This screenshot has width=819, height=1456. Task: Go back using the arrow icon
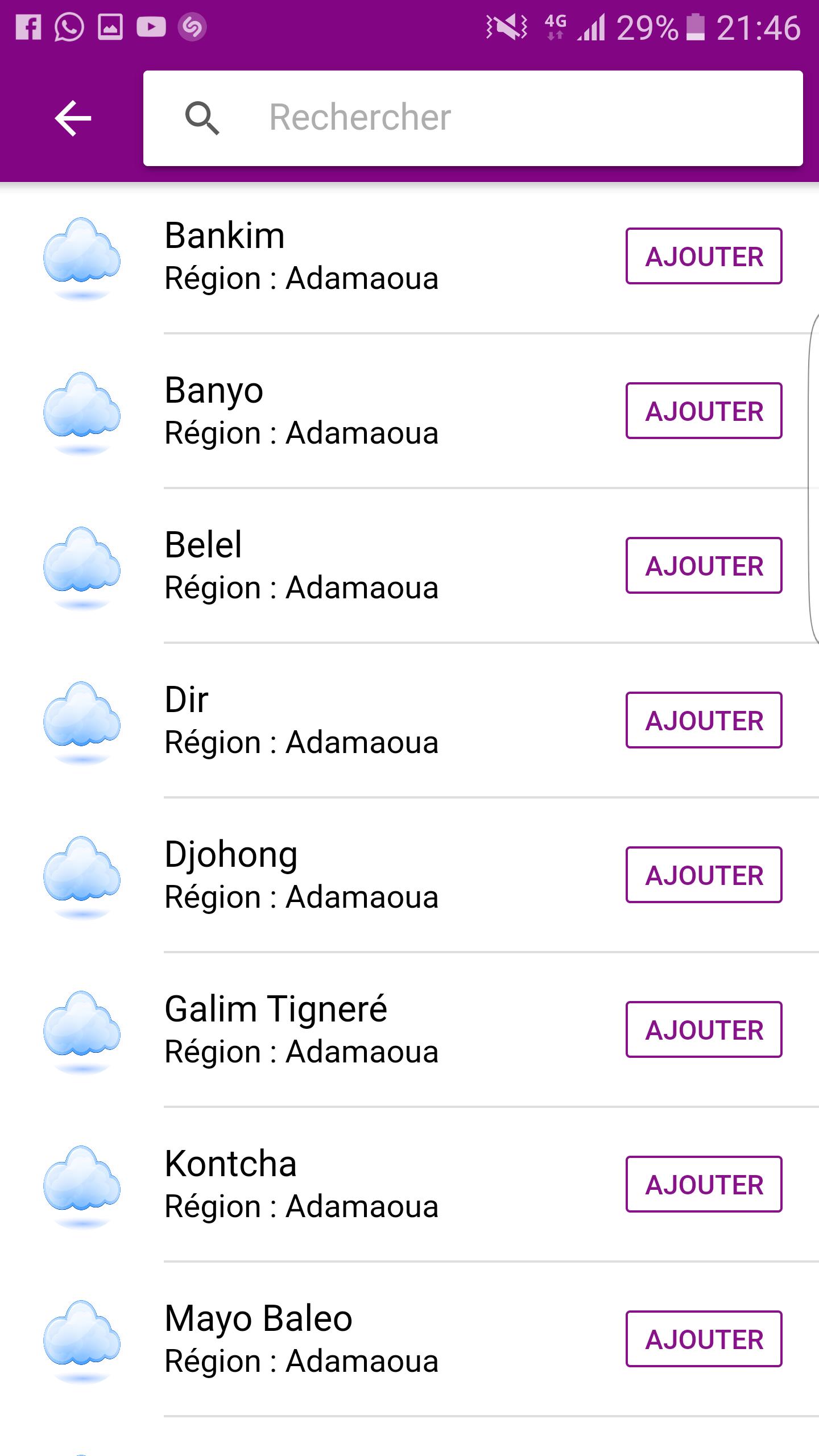pos(73,118)
